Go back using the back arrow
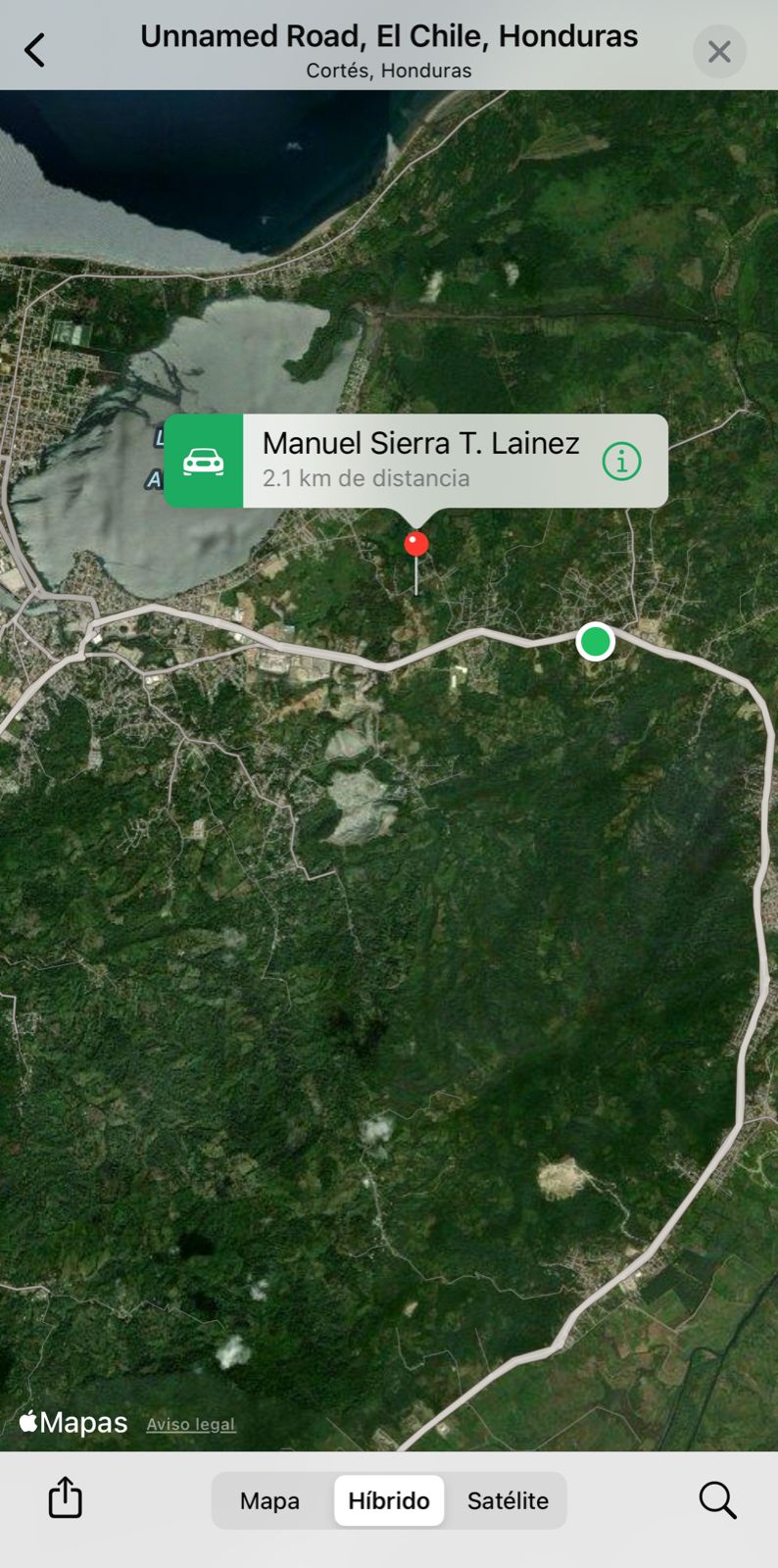778x1568 pixels. click(x=35, y=50)
